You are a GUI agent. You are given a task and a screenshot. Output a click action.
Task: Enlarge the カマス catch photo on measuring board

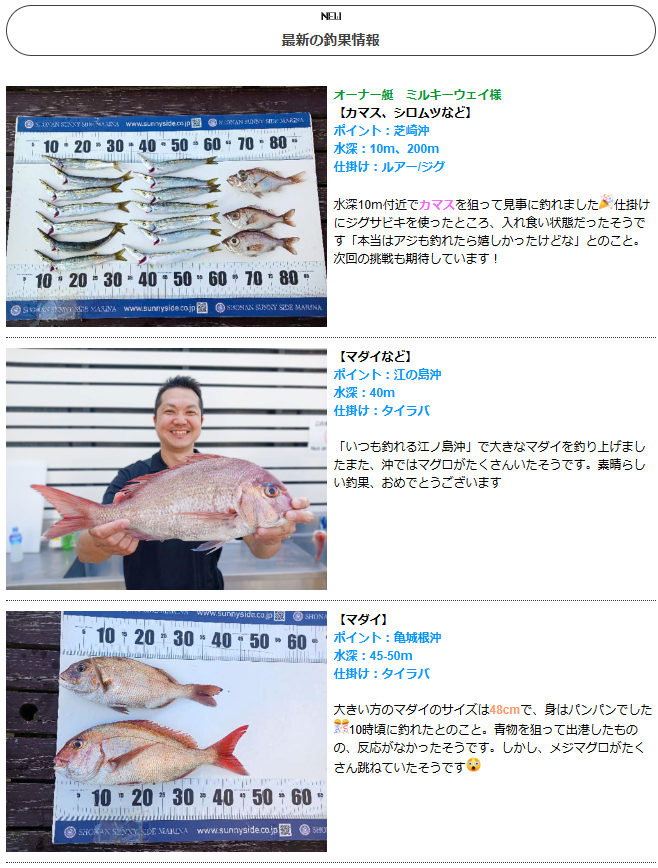[x=166, y=206]
